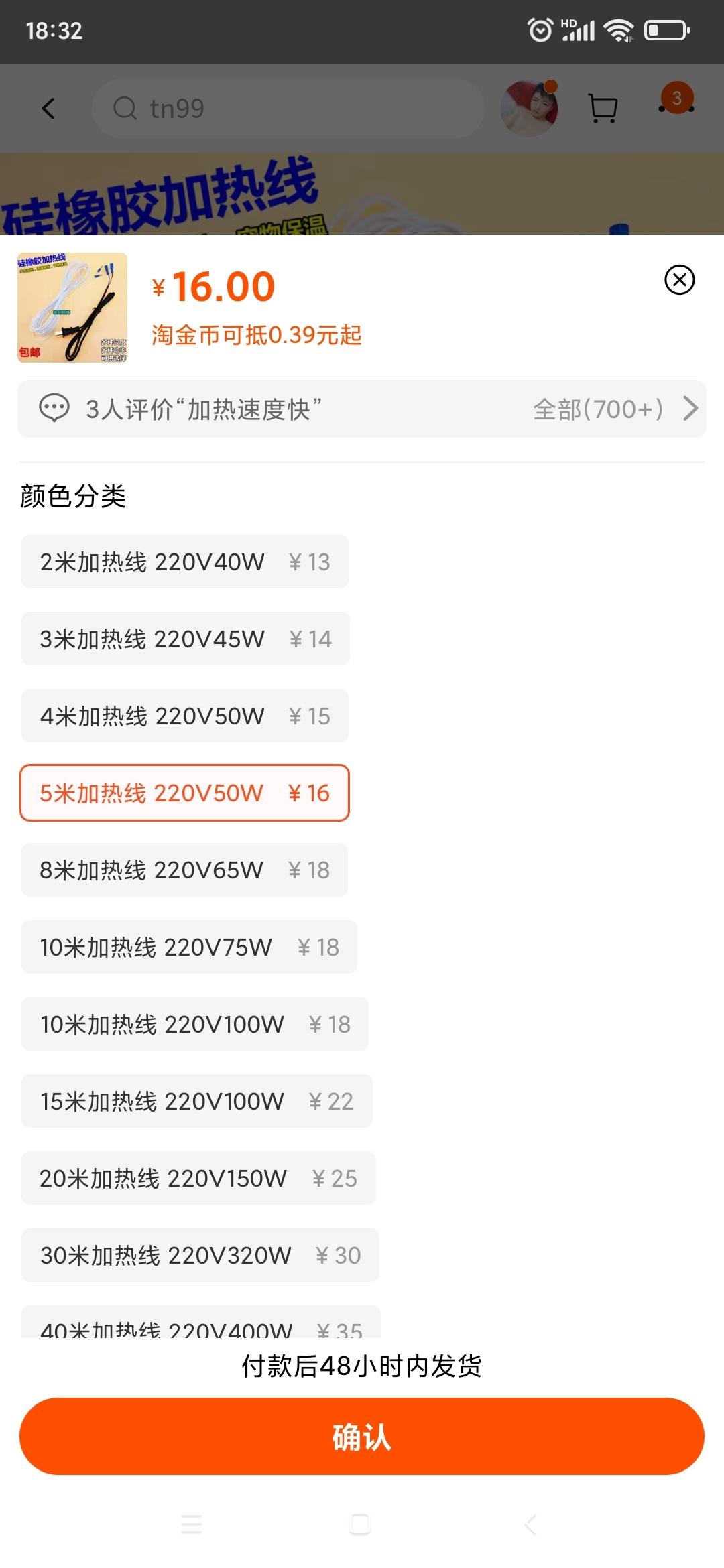Screen dimensions: 724x1568
Task: Tap the back arrow to exit
Action: [x=48, y=108]
